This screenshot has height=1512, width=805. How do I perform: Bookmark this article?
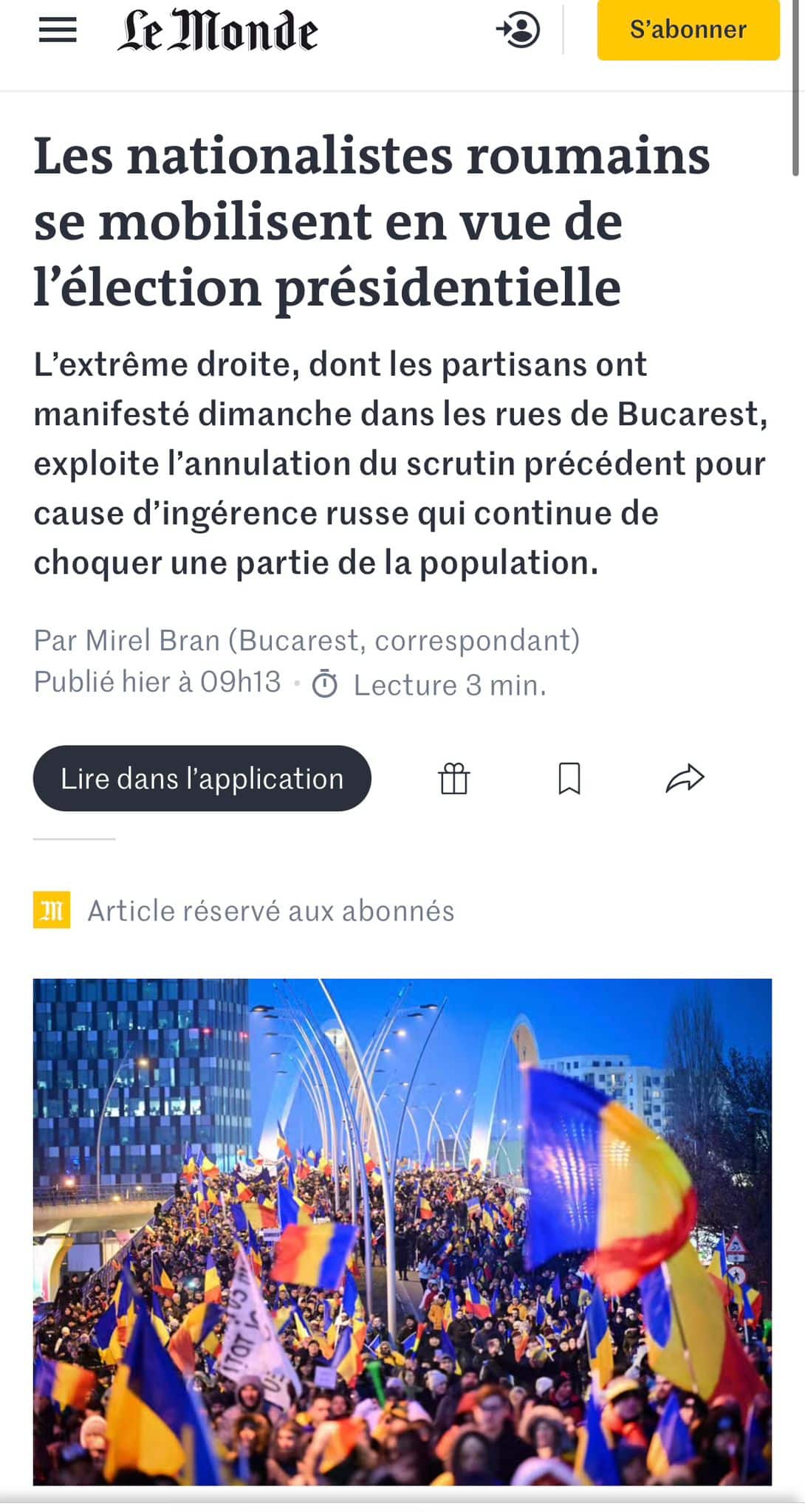tap(569, 778)
